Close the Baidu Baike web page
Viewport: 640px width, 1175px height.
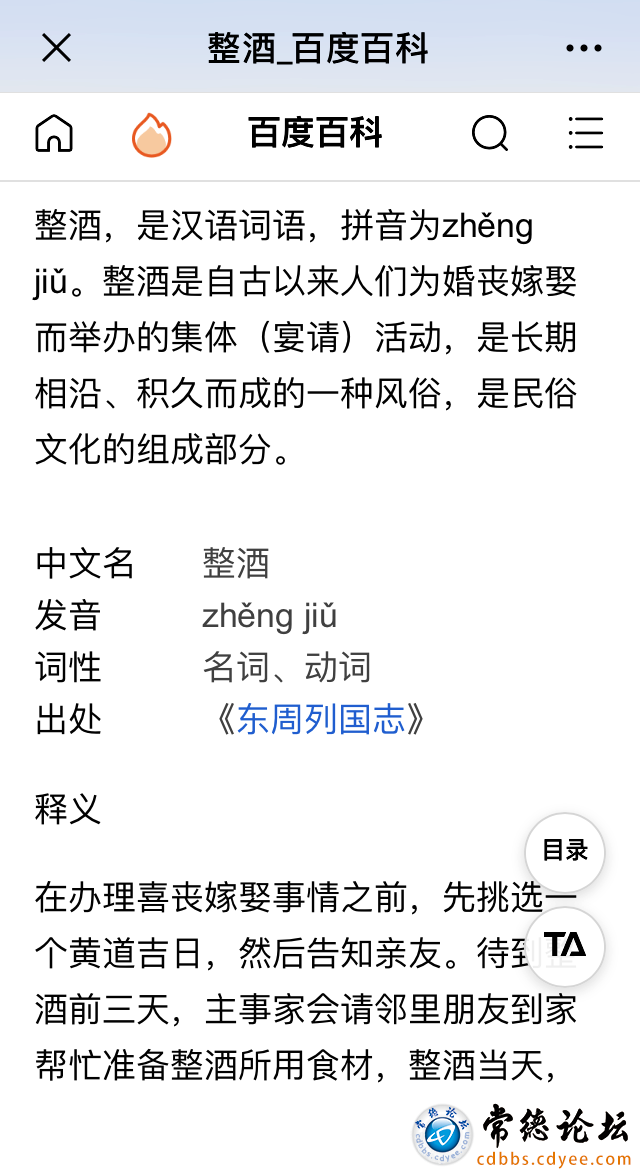pyautogui.click(x=56, y=49)
